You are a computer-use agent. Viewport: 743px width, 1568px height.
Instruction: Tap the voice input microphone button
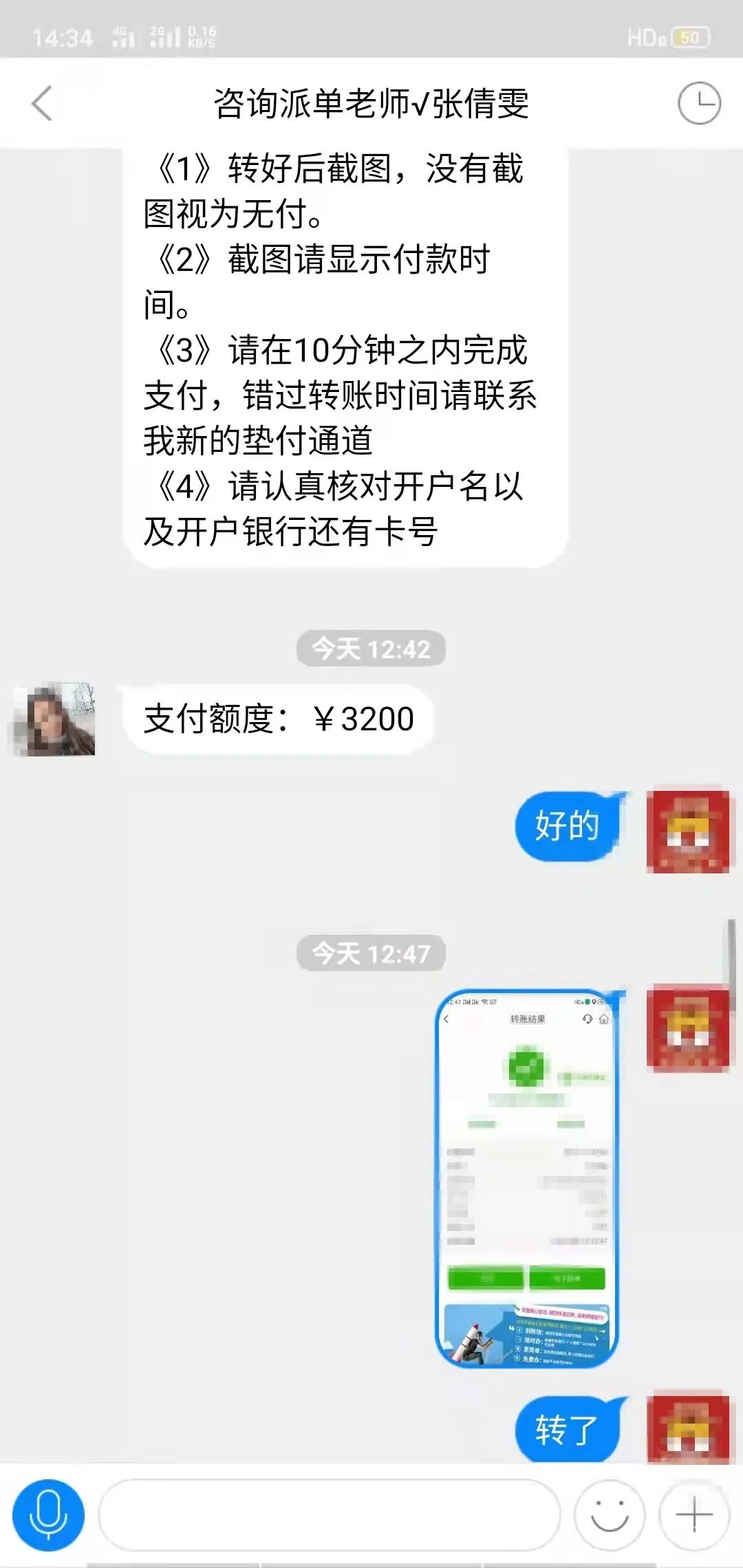pos(48,1514)
